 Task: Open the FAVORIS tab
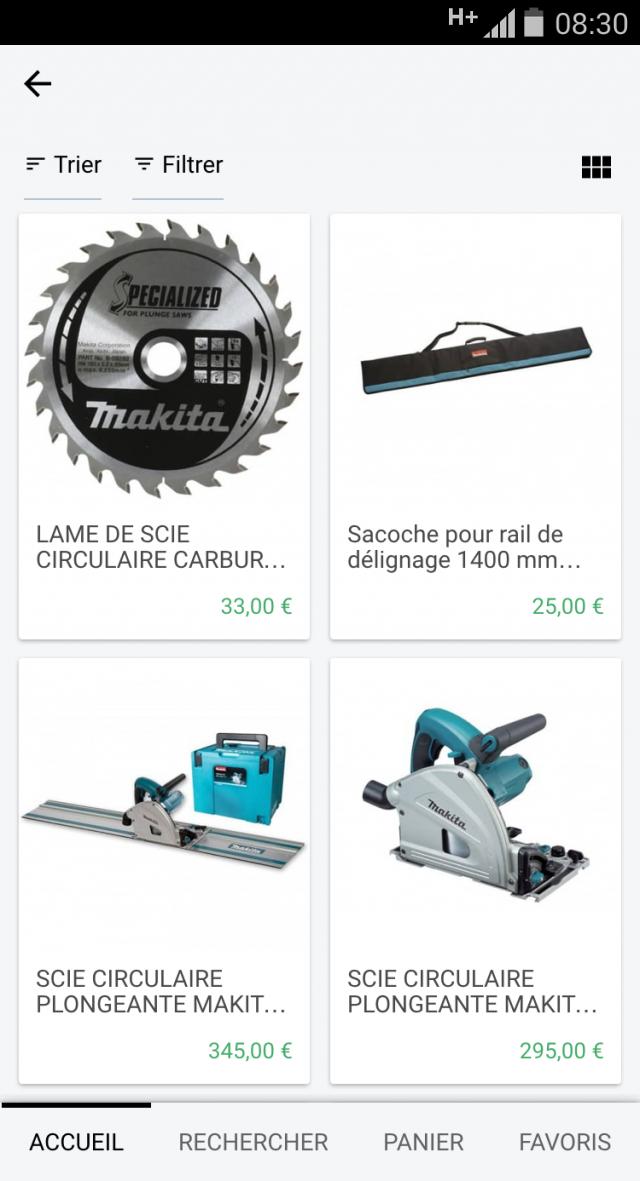[x=564, y=1142]
